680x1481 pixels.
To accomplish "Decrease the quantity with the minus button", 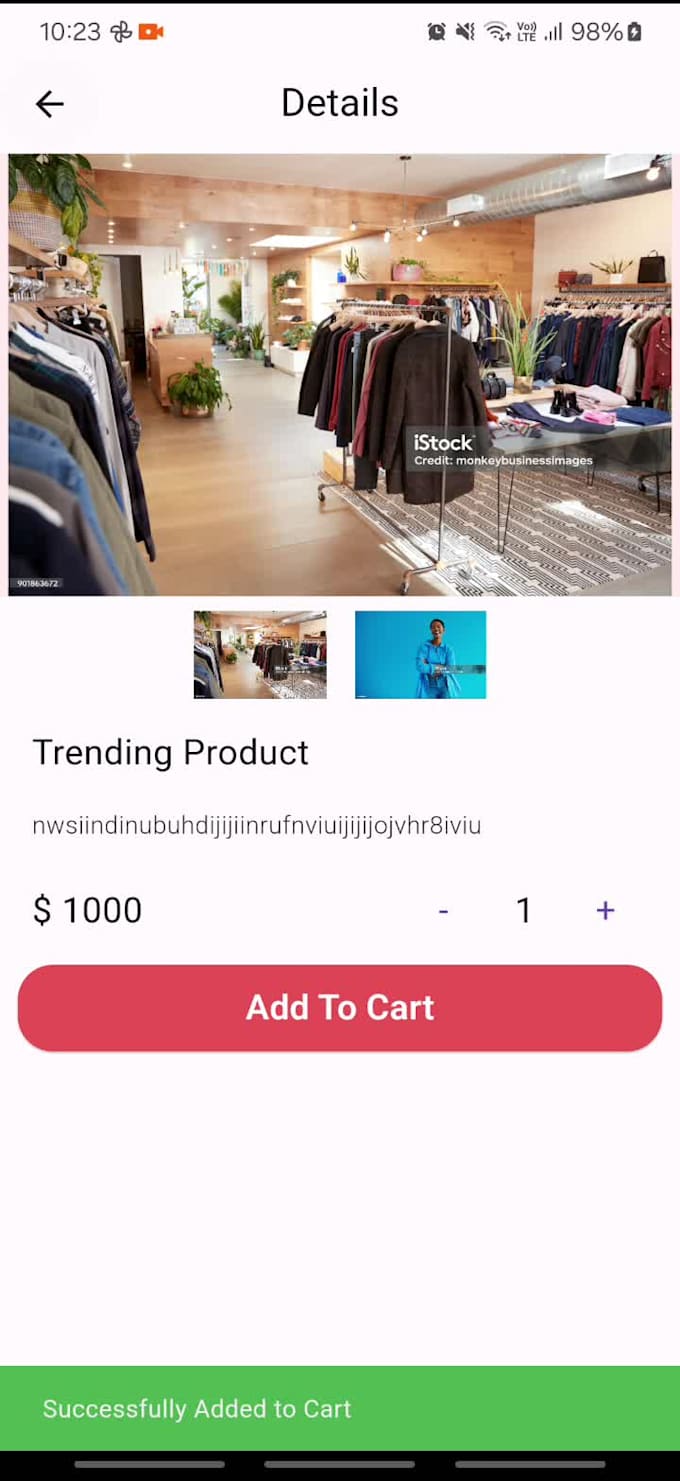I will pyautogui.click(x=443, y=911).
